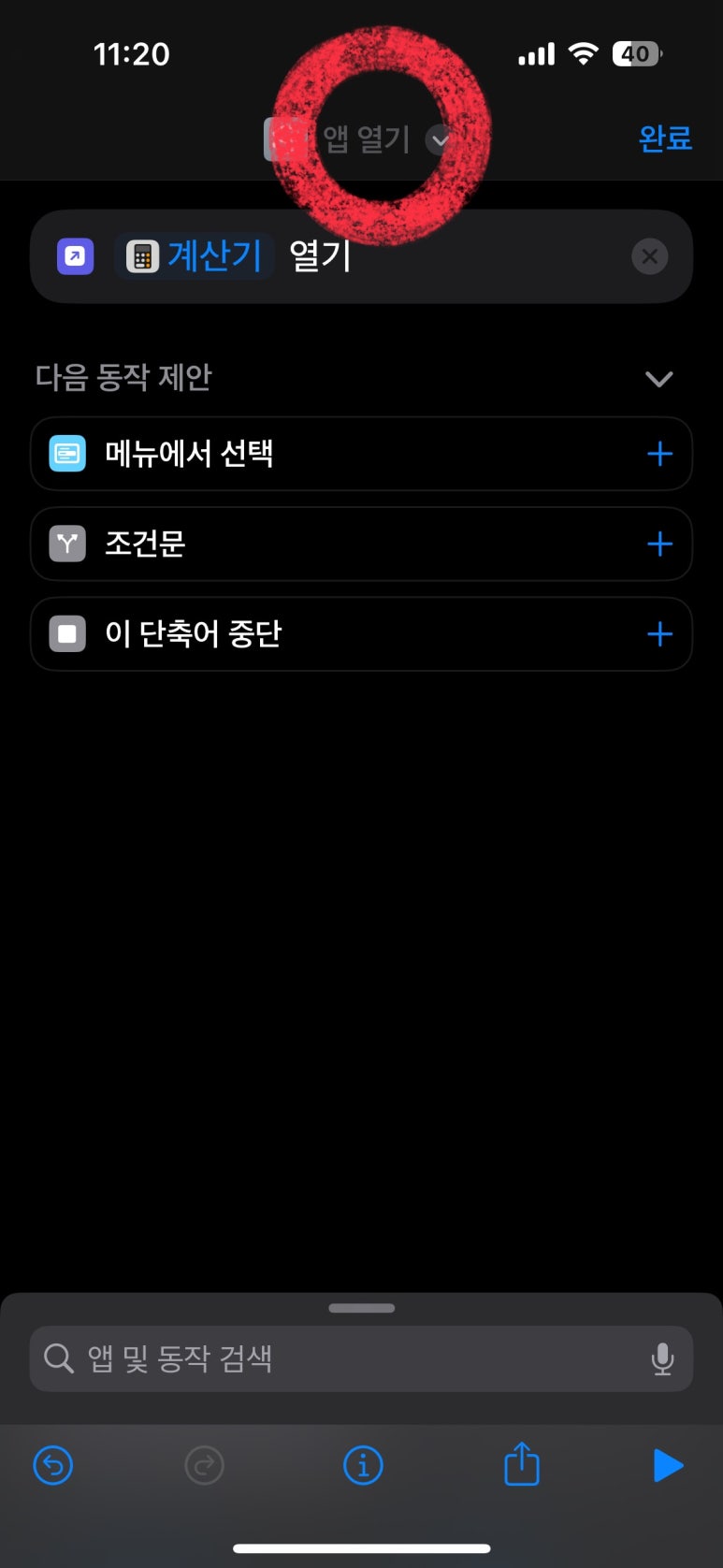The height and width of the screenshot is (1568, 723).
Task: Start voice dictation with the microphone
Action: click(x=662, y=1358)
